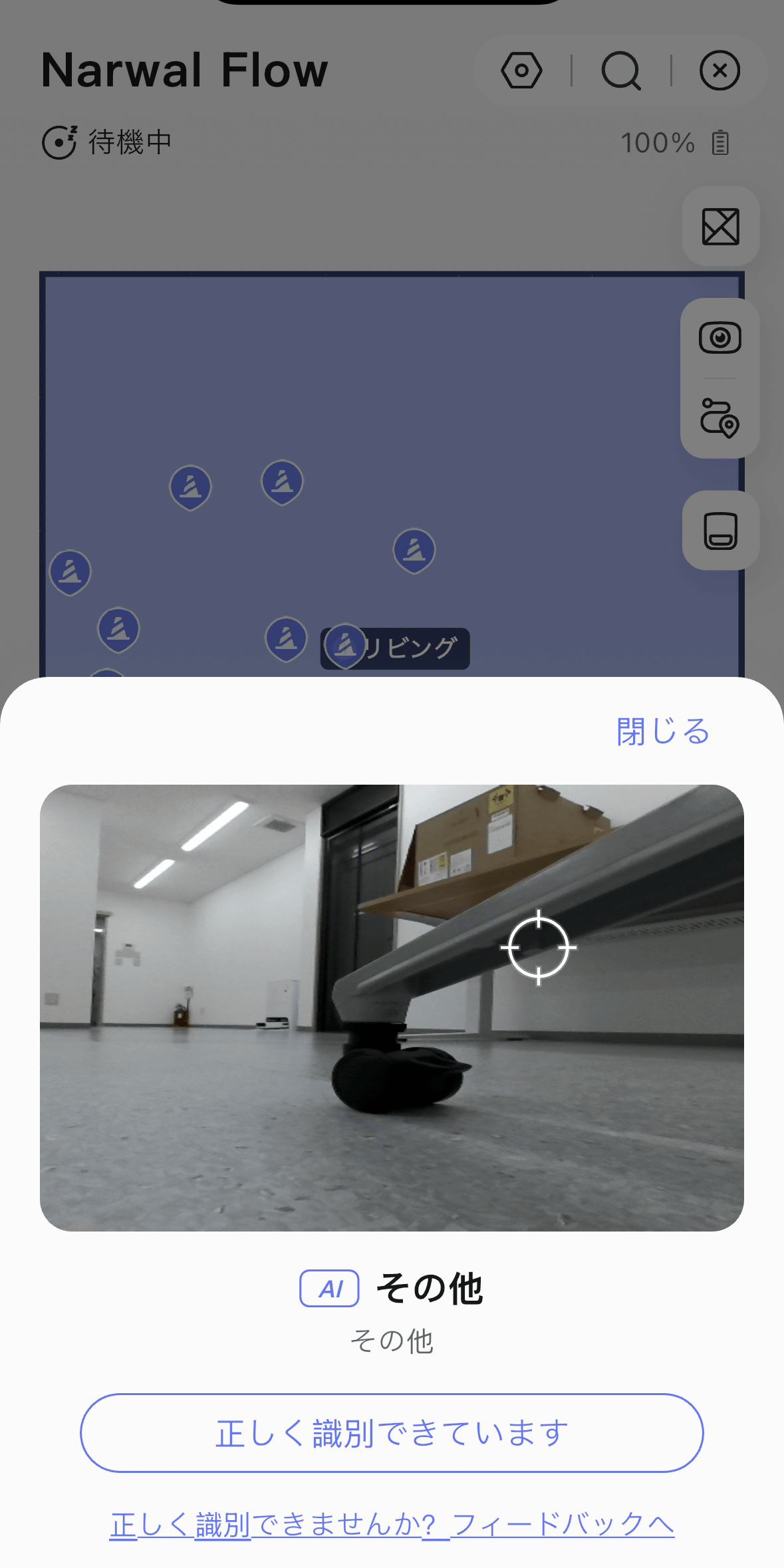Close the Narwal Flow mini app

[x=719, y=70]
